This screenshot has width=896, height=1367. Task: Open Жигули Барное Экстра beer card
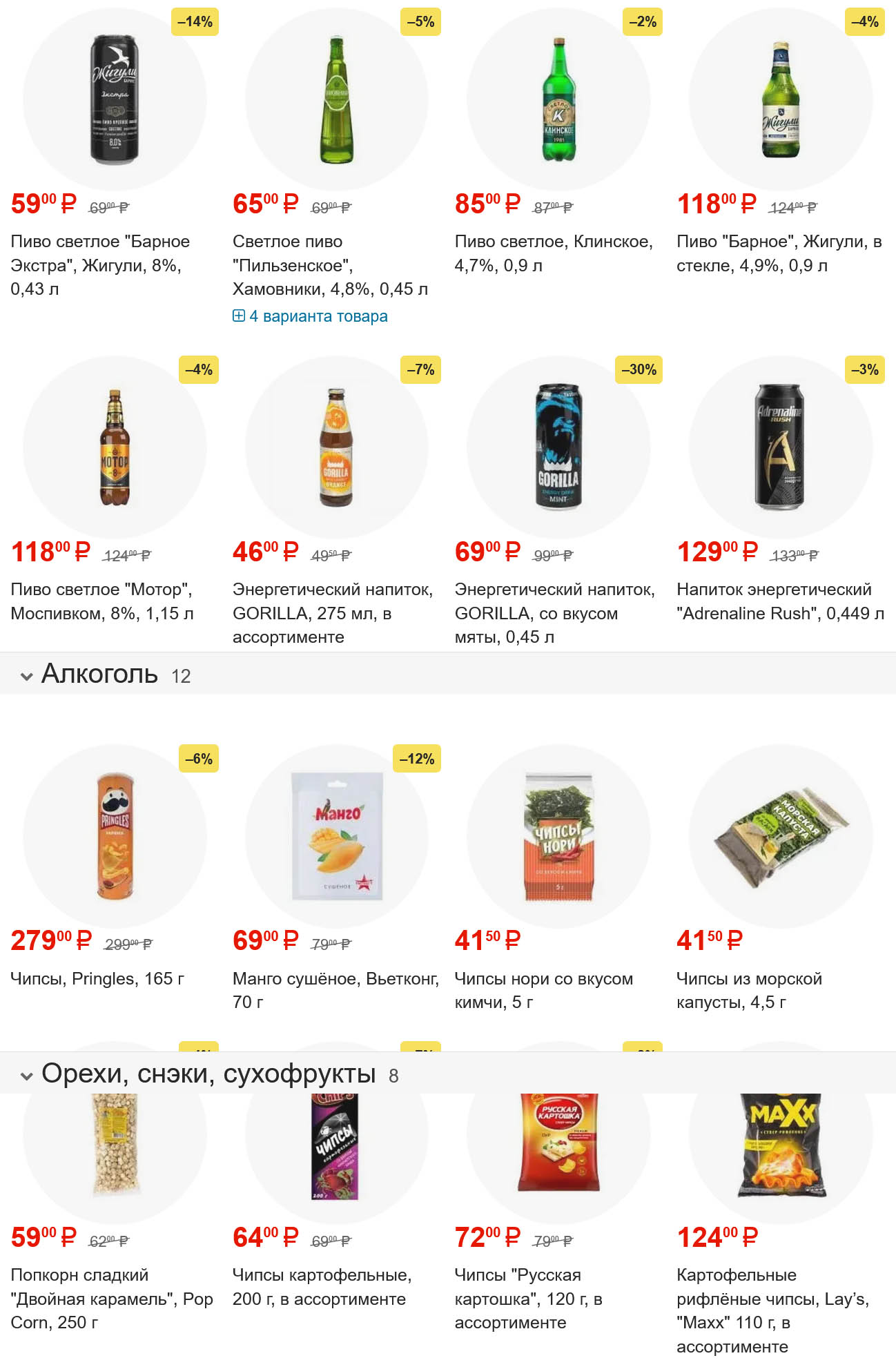click(115, 100)
